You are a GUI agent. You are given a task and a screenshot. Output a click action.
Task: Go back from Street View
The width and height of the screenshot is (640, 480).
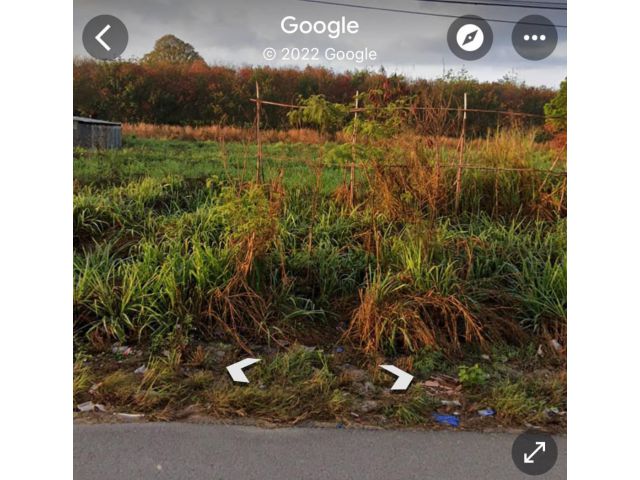pyautogui.click(x=105, y=38)
